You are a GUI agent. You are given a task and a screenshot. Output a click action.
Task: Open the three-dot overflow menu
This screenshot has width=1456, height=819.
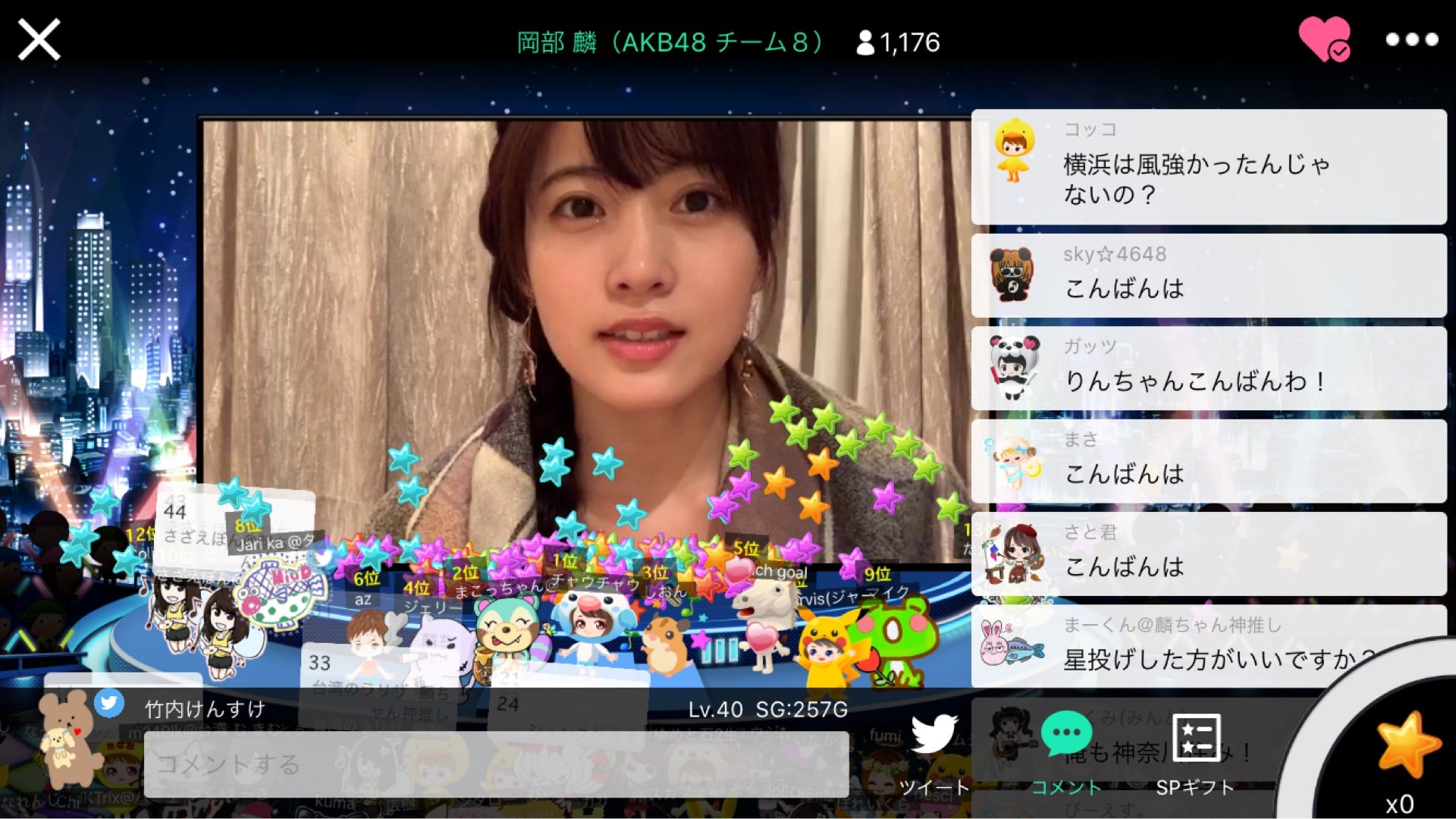[1411, 39]
